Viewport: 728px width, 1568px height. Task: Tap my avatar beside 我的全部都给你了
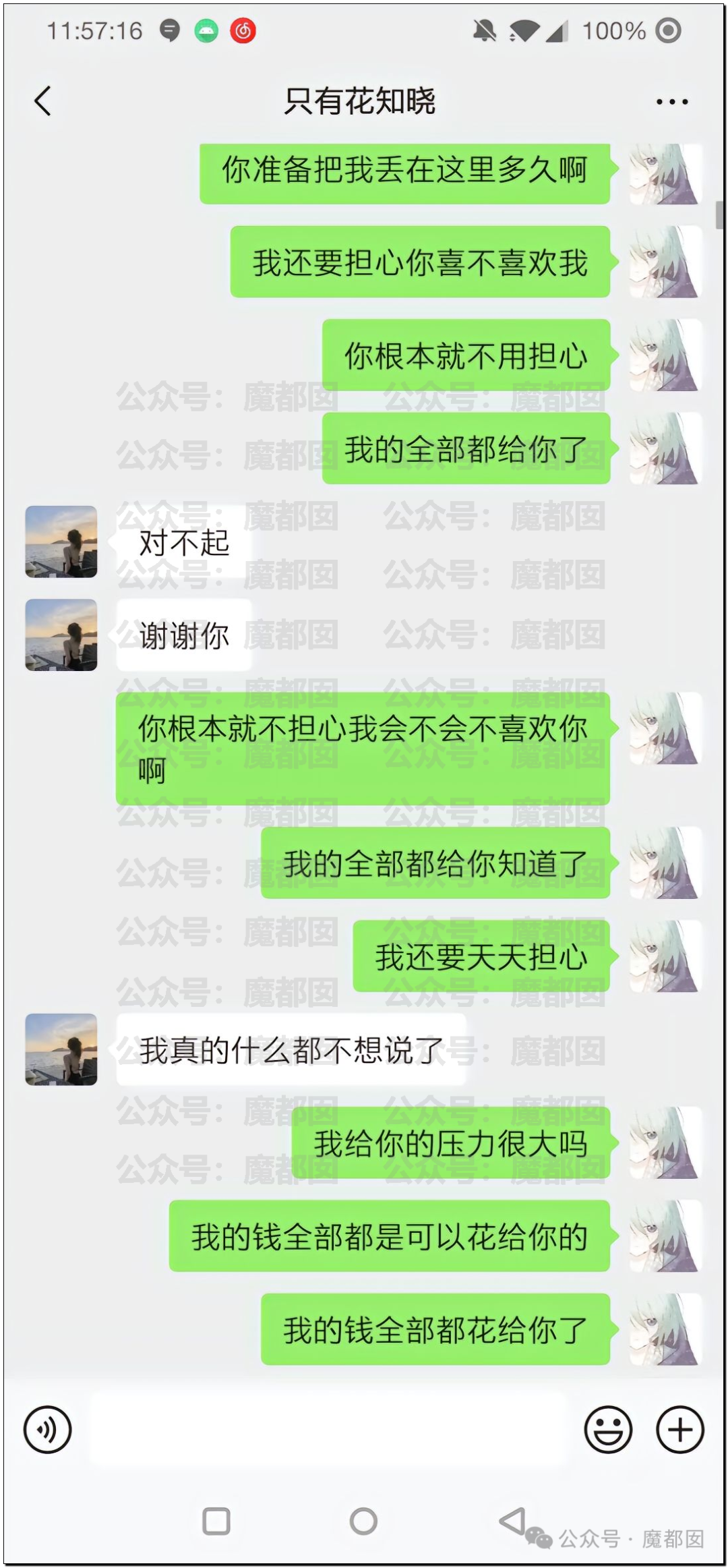[x=665, y=448]
